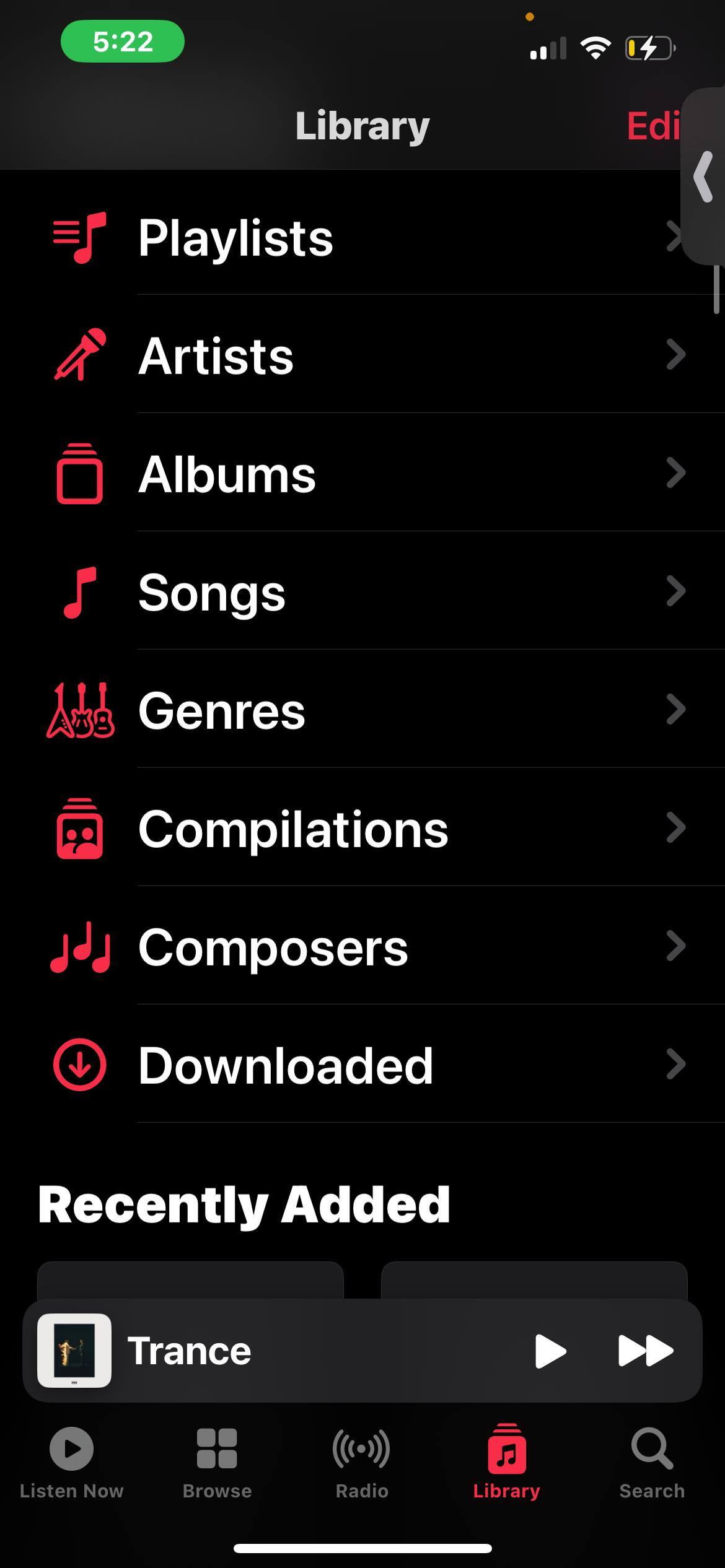
Task: Browse library by Genres
Action: coord(221,711)
